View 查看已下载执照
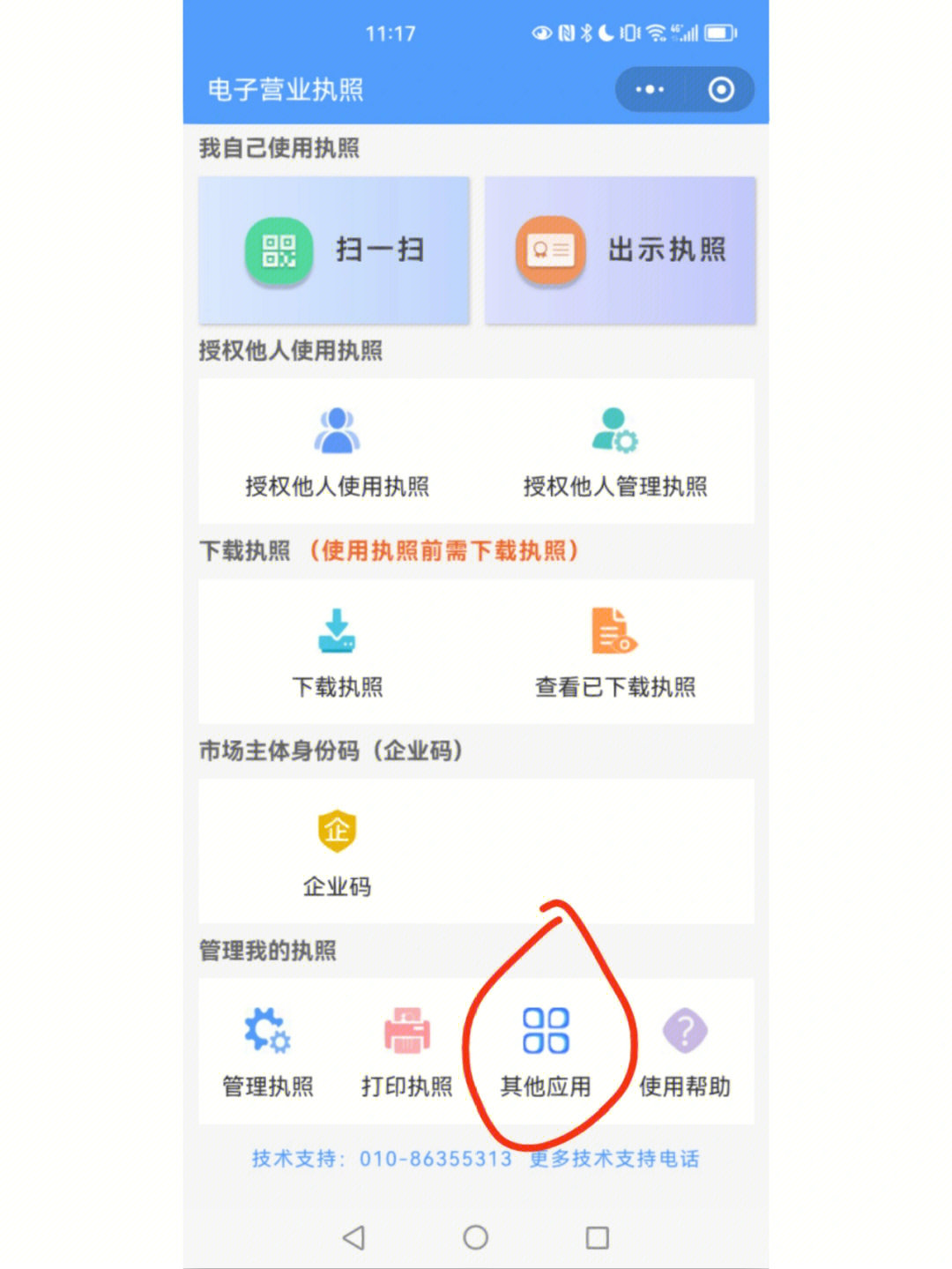This screenshot has width=952, height=1269. point(614,653)
